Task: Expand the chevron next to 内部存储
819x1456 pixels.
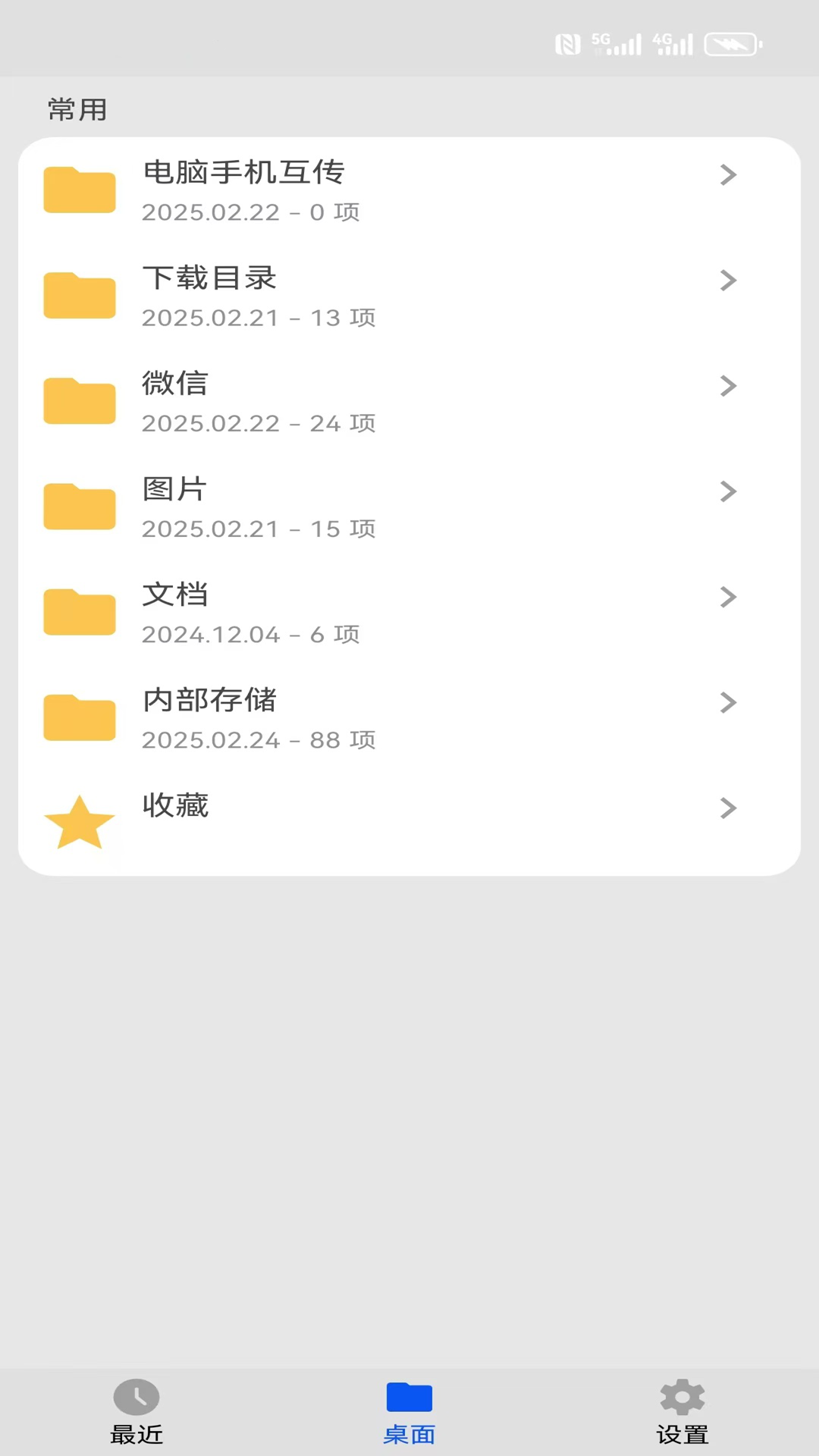Action: [728, 703]
